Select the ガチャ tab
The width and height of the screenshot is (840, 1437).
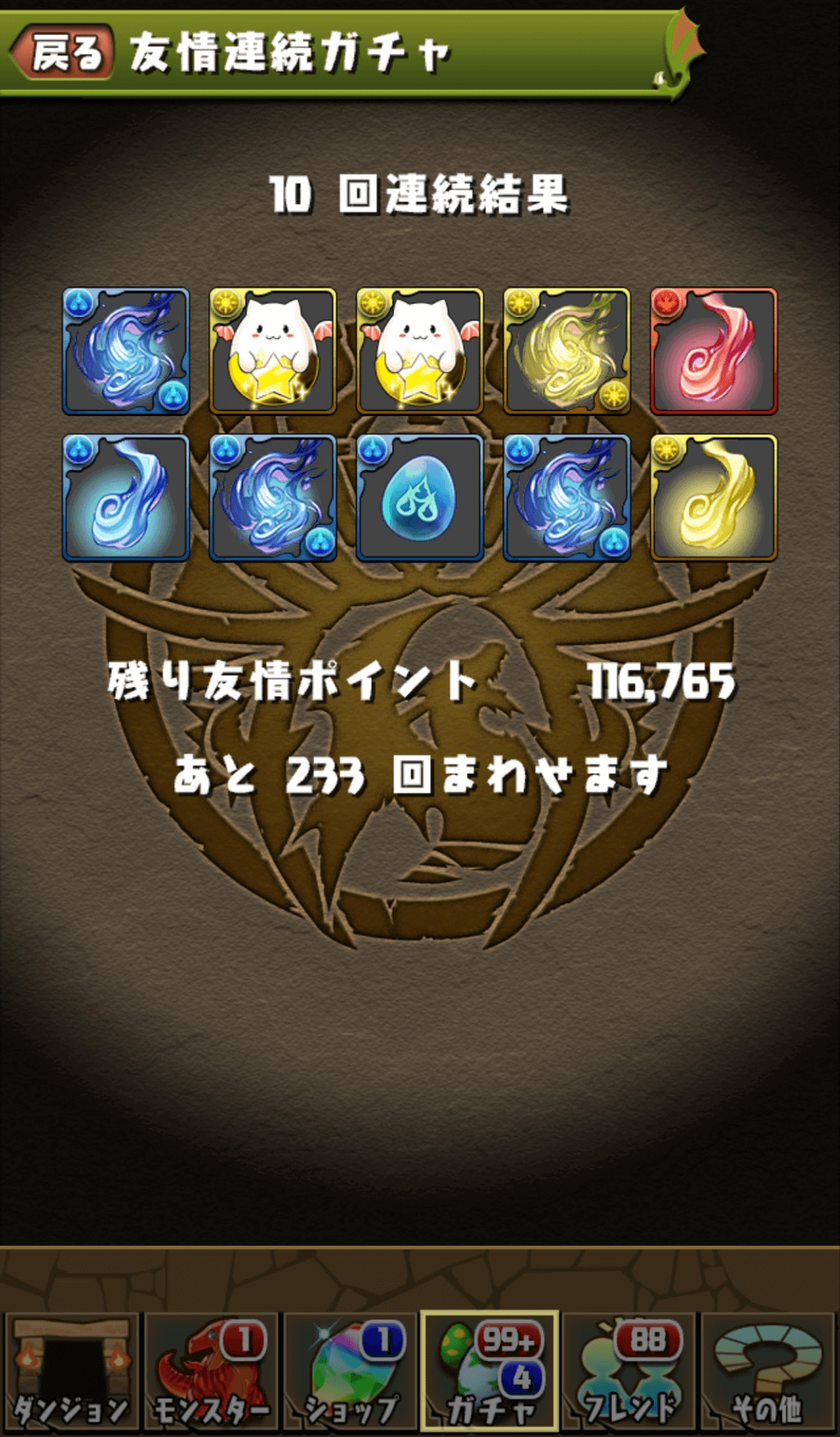point(489,1371)
